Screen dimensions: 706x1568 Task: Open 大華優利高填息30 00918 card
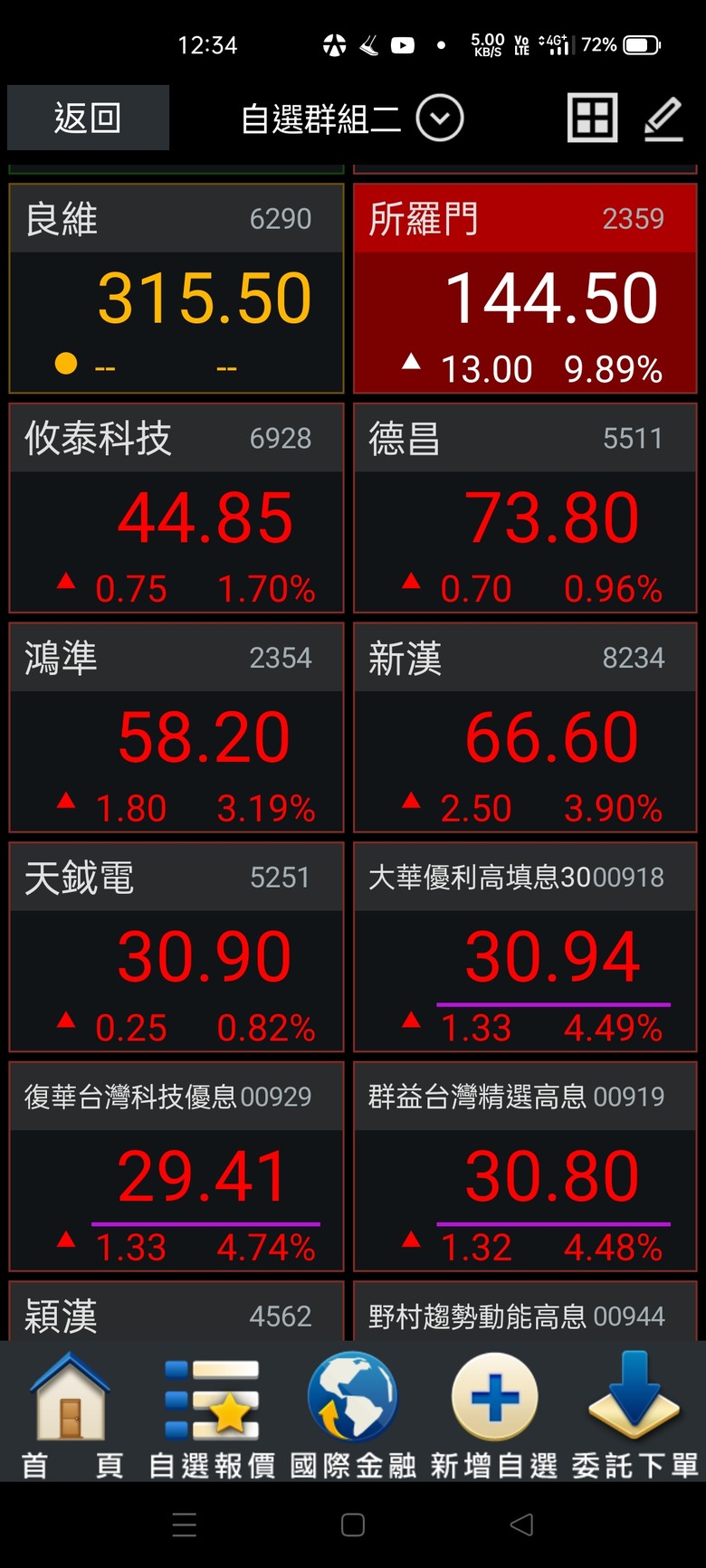[525, 947]
